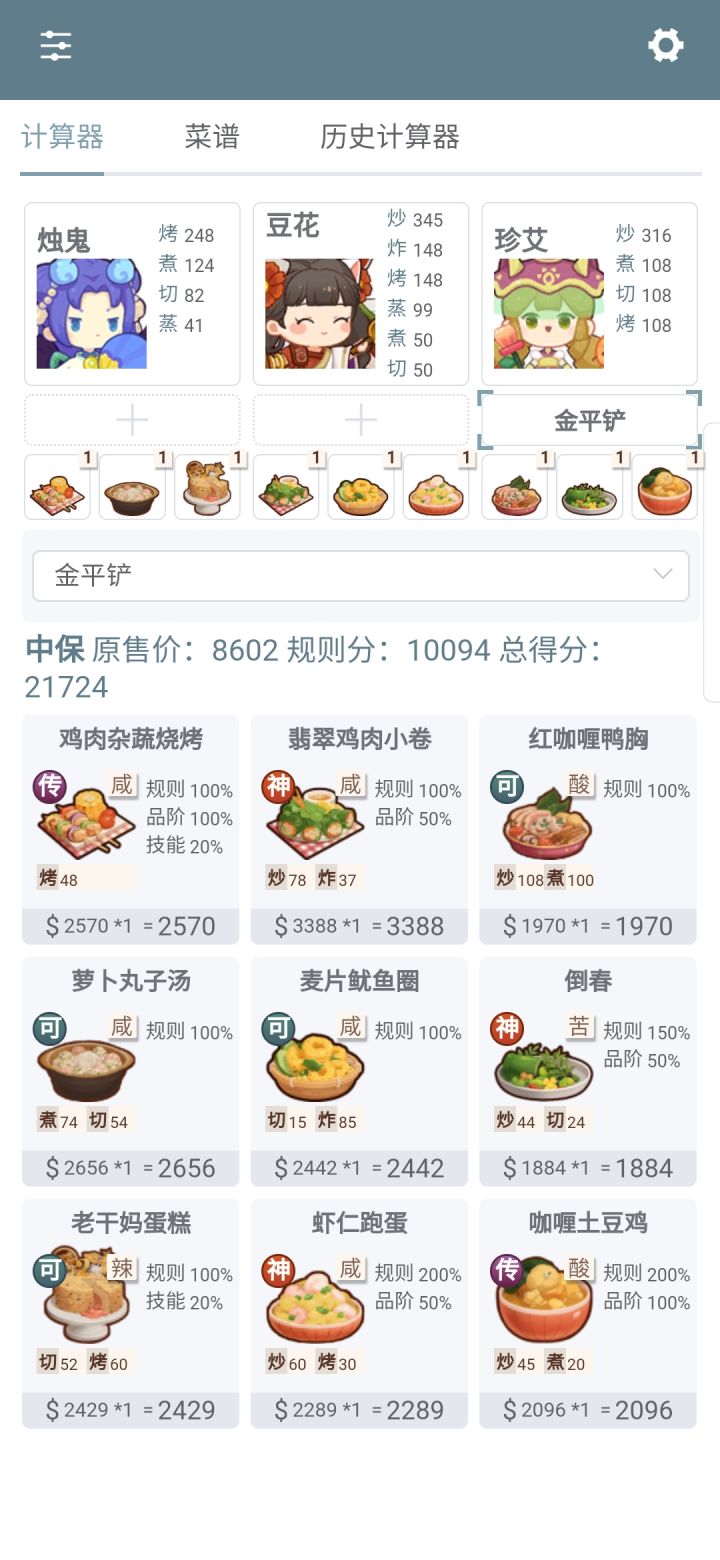
Task: Select chef card 烛鬼
Action: [x=132, y=294]
